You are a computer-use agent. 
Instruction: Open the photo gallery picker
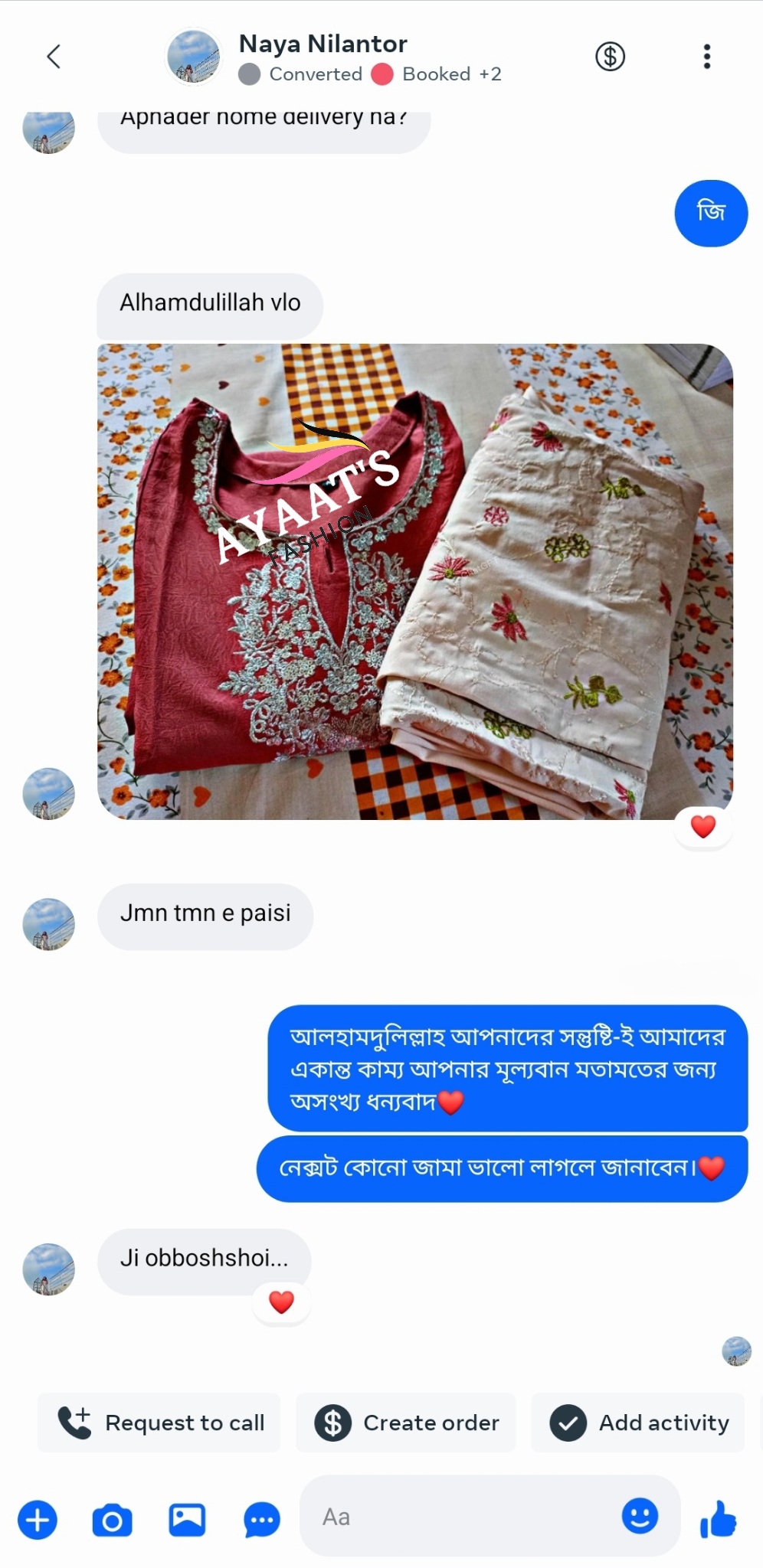click(x=187, y=1520)
